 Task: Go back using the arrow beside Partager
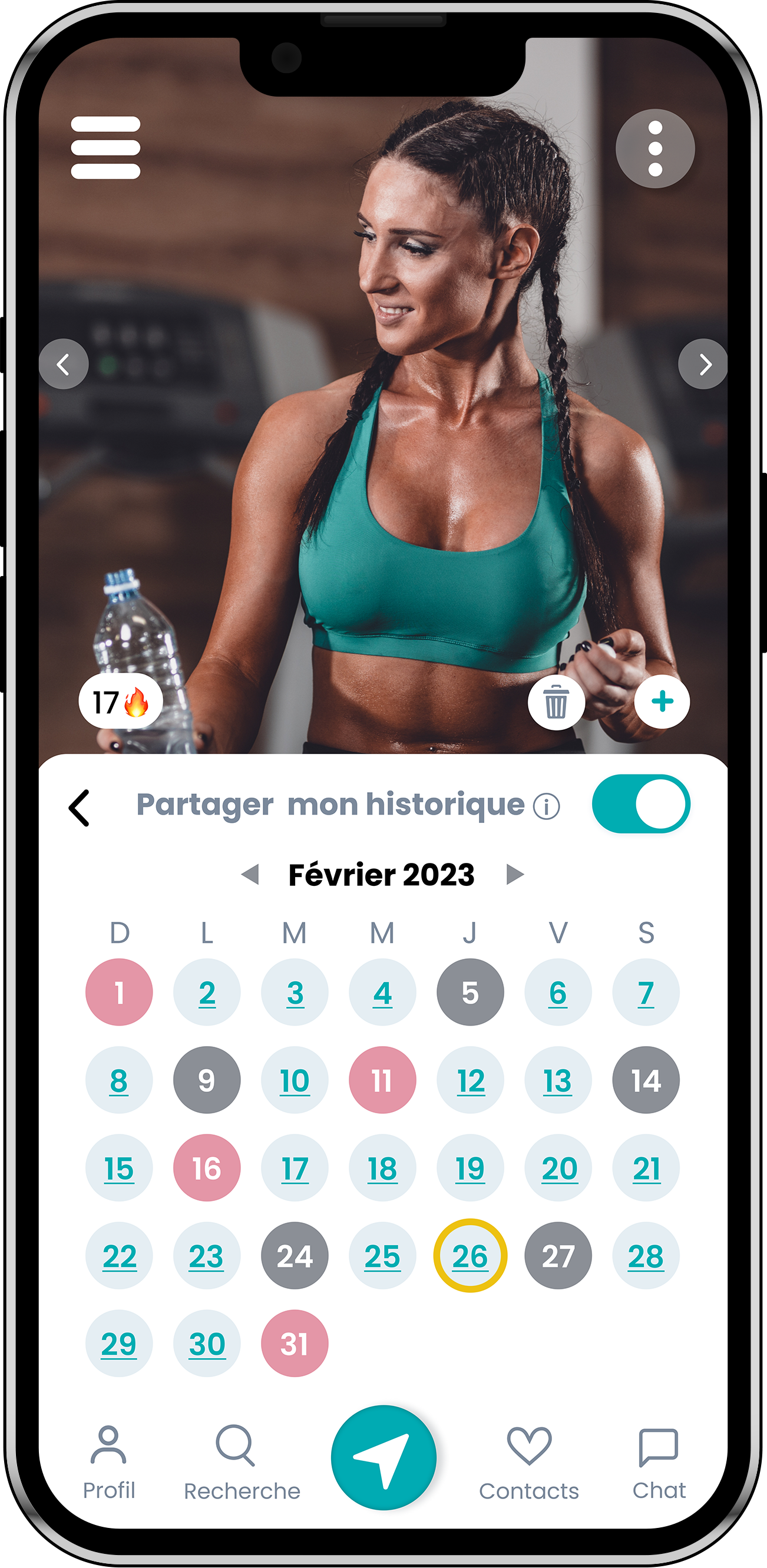click(80, 808)
